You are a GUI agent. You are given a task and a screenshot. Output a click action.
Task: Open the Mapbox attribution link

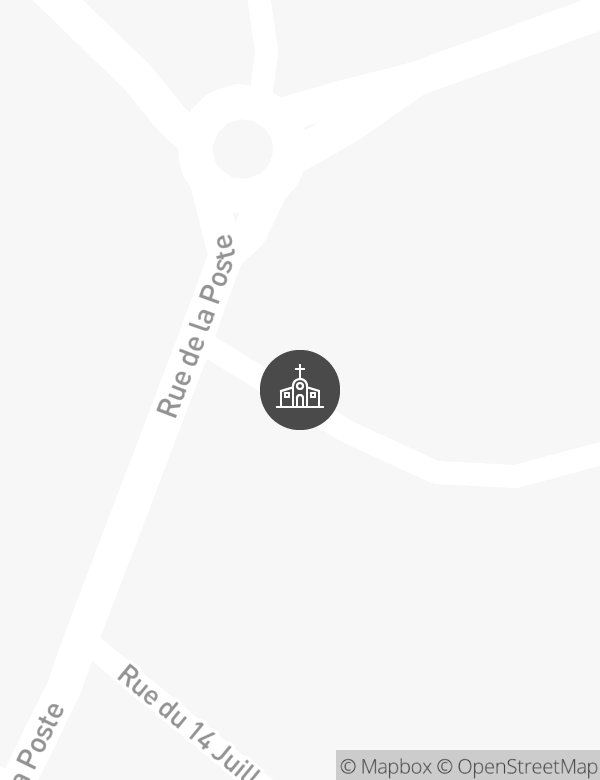tap(386, 767)
